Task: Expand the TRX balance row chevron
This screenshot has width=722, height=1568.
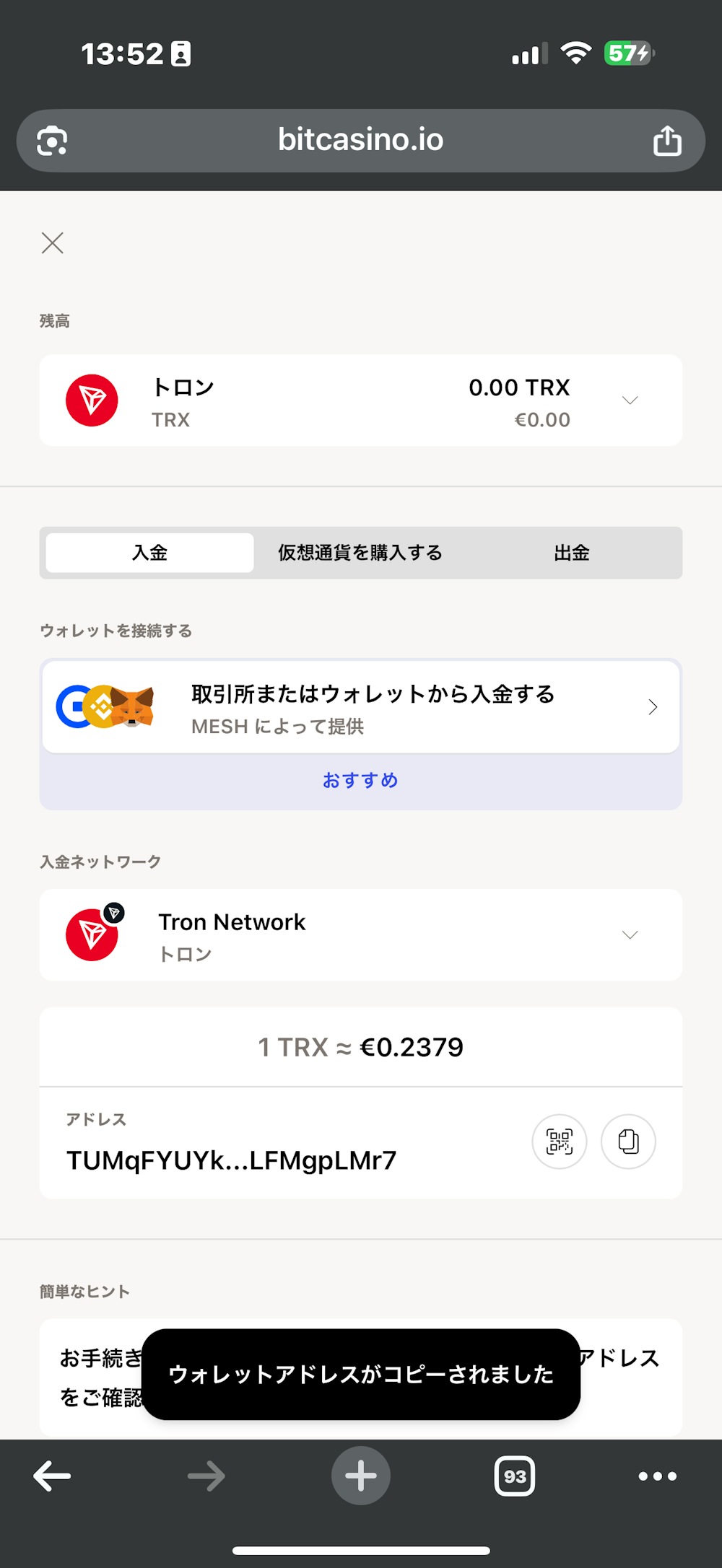Action: click(630, 400)
